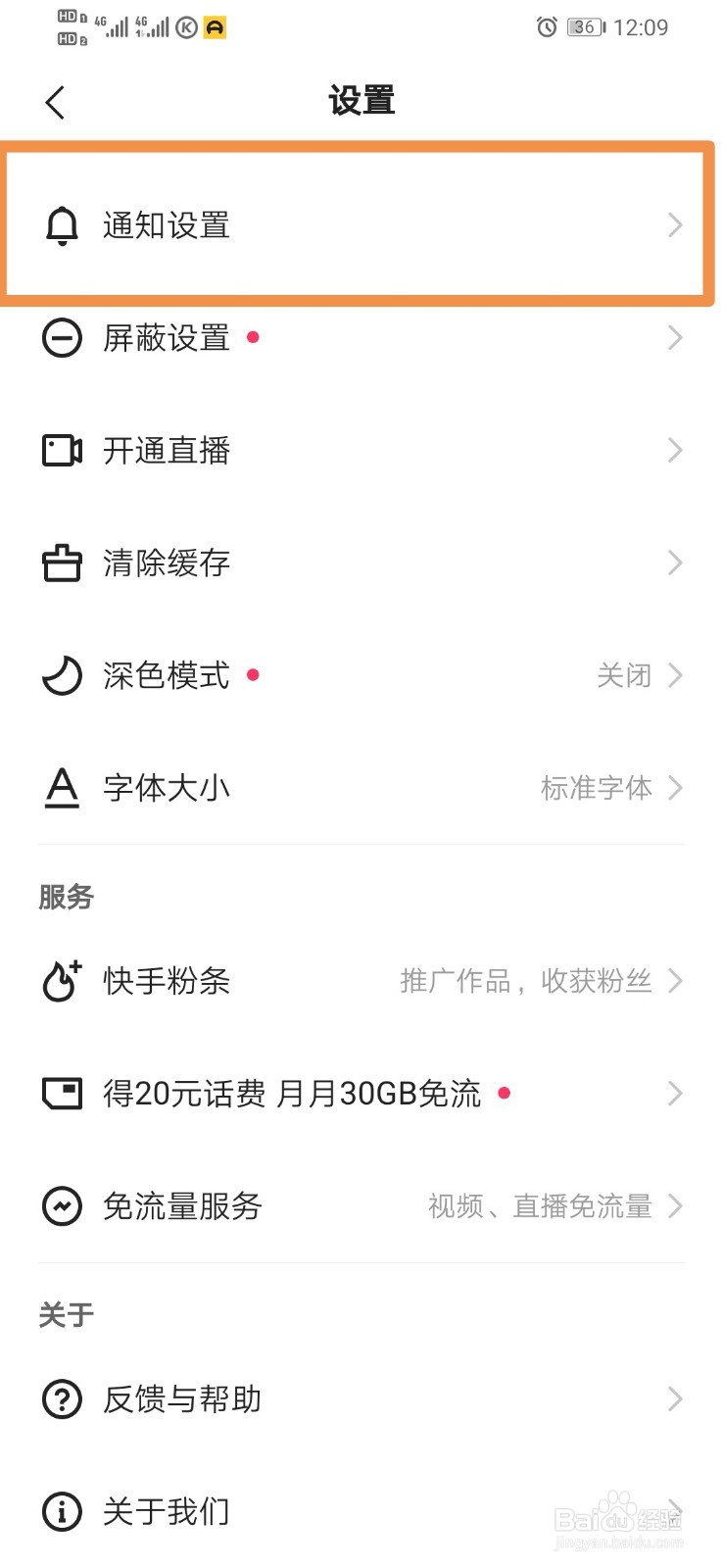Select the 屏蔽设置 blocked-circle icon
The height and width of the screenshot is (1568, 723).
point(62,338)
